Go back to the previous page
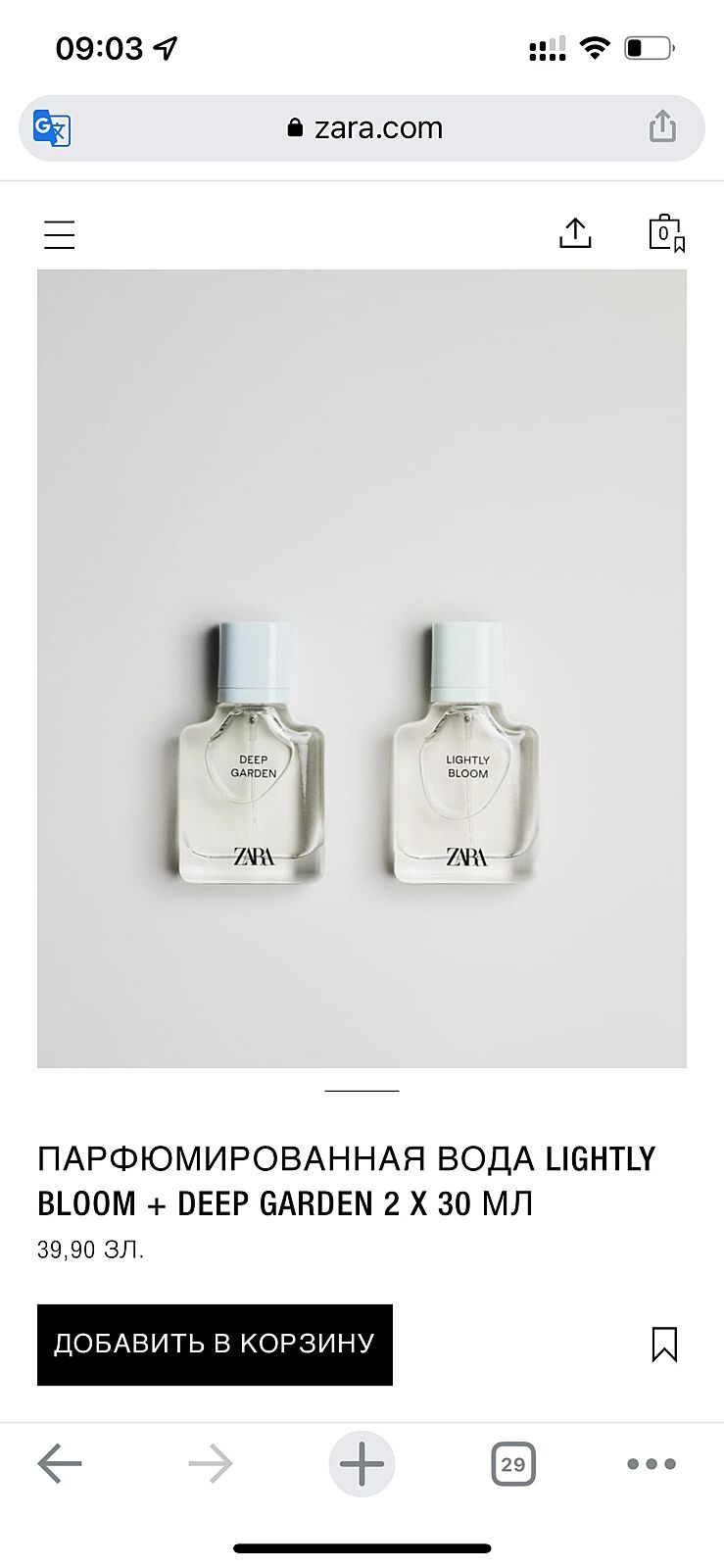Screen dimensions: 724x1568 pyautogui.click(x=60, y=1464)
